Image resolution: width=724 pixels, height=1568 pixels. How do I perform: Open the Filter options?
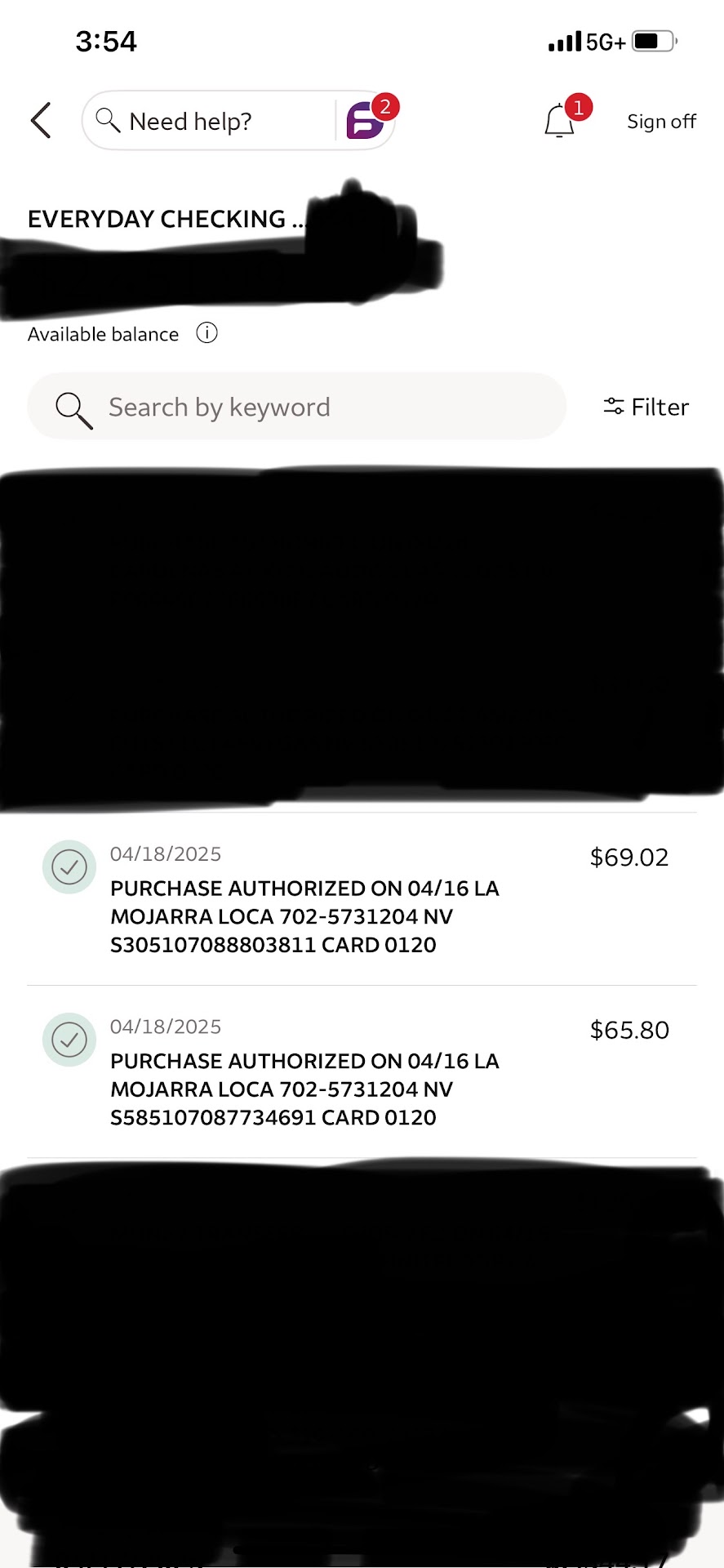(x=646, y=407)
